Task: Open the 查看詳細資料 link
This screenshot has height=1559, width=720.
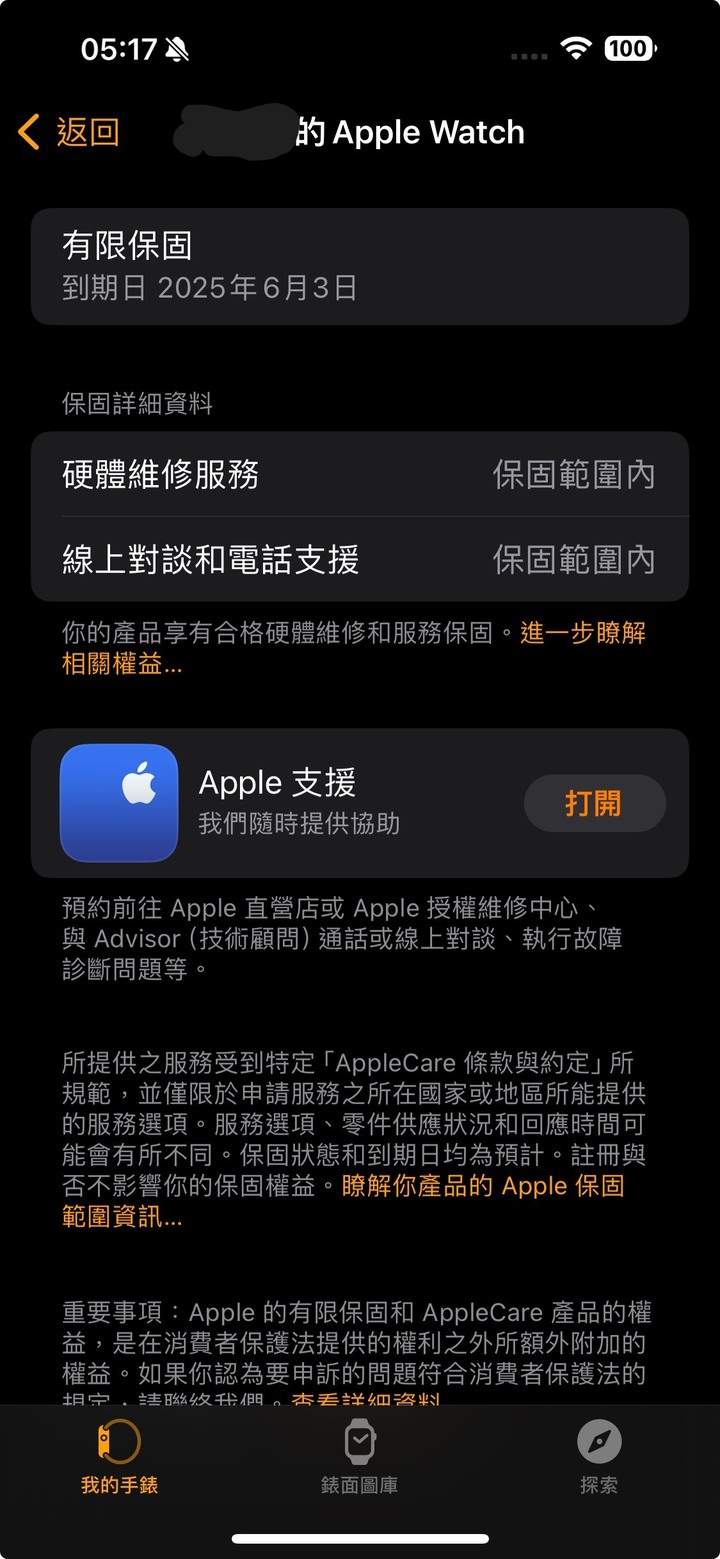Action: click(x=366, y=1399)
